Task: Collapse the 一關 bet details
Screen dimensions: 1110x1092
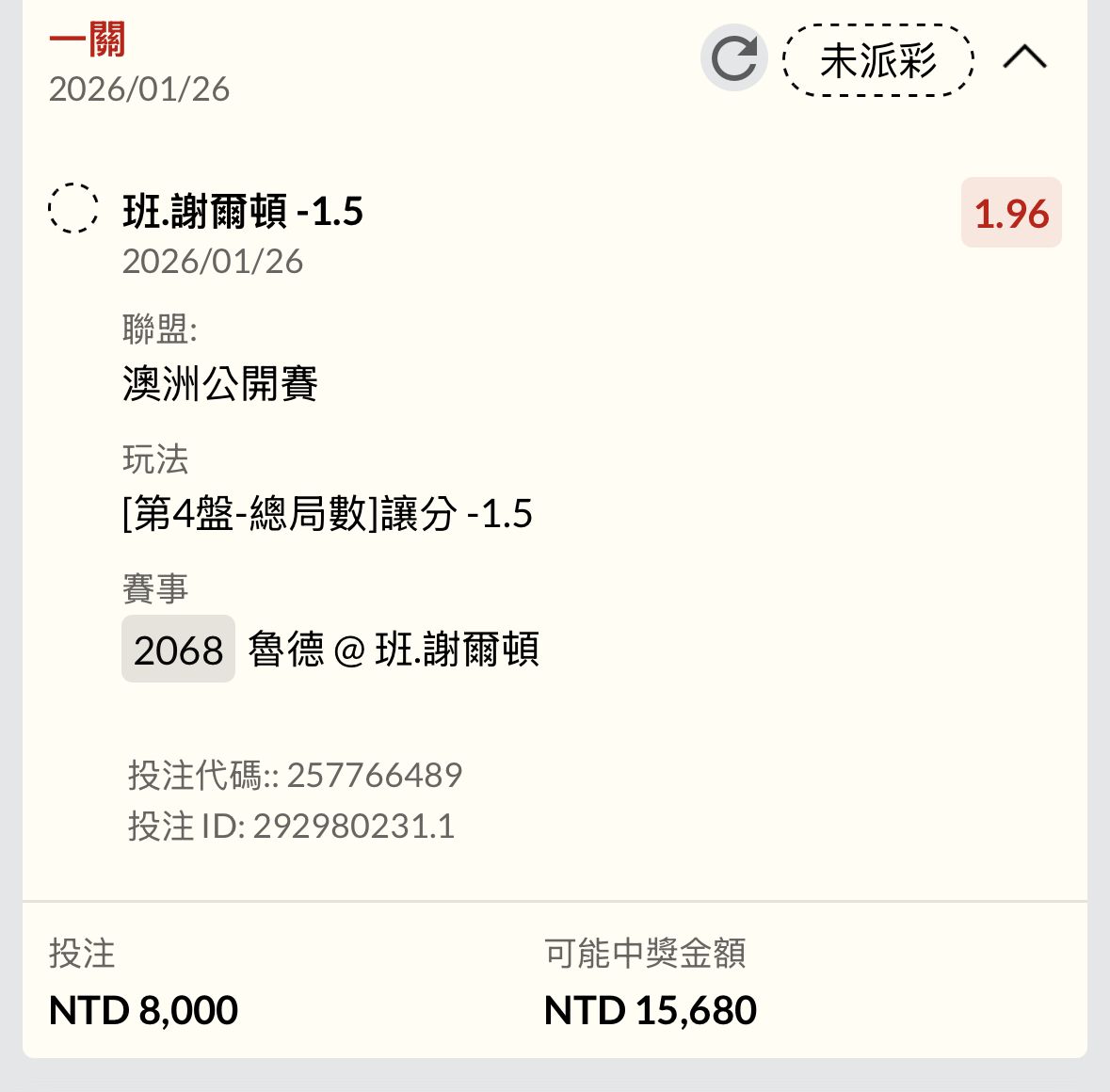Action: pyautogui.click(x=1024, y=58)
